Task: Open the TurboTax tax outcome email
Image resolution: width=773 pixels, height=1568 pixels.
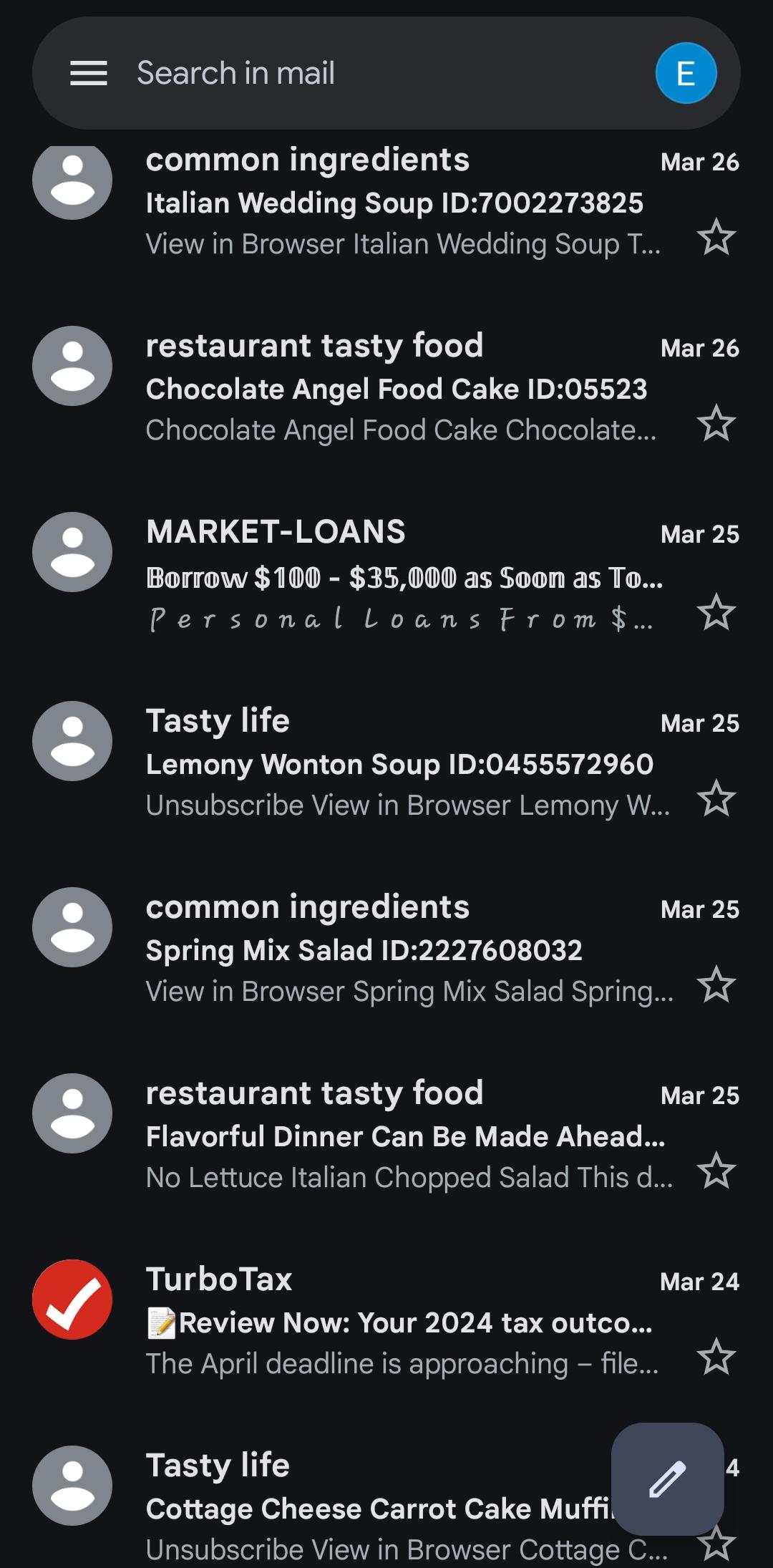Action: coord(386,1321)
